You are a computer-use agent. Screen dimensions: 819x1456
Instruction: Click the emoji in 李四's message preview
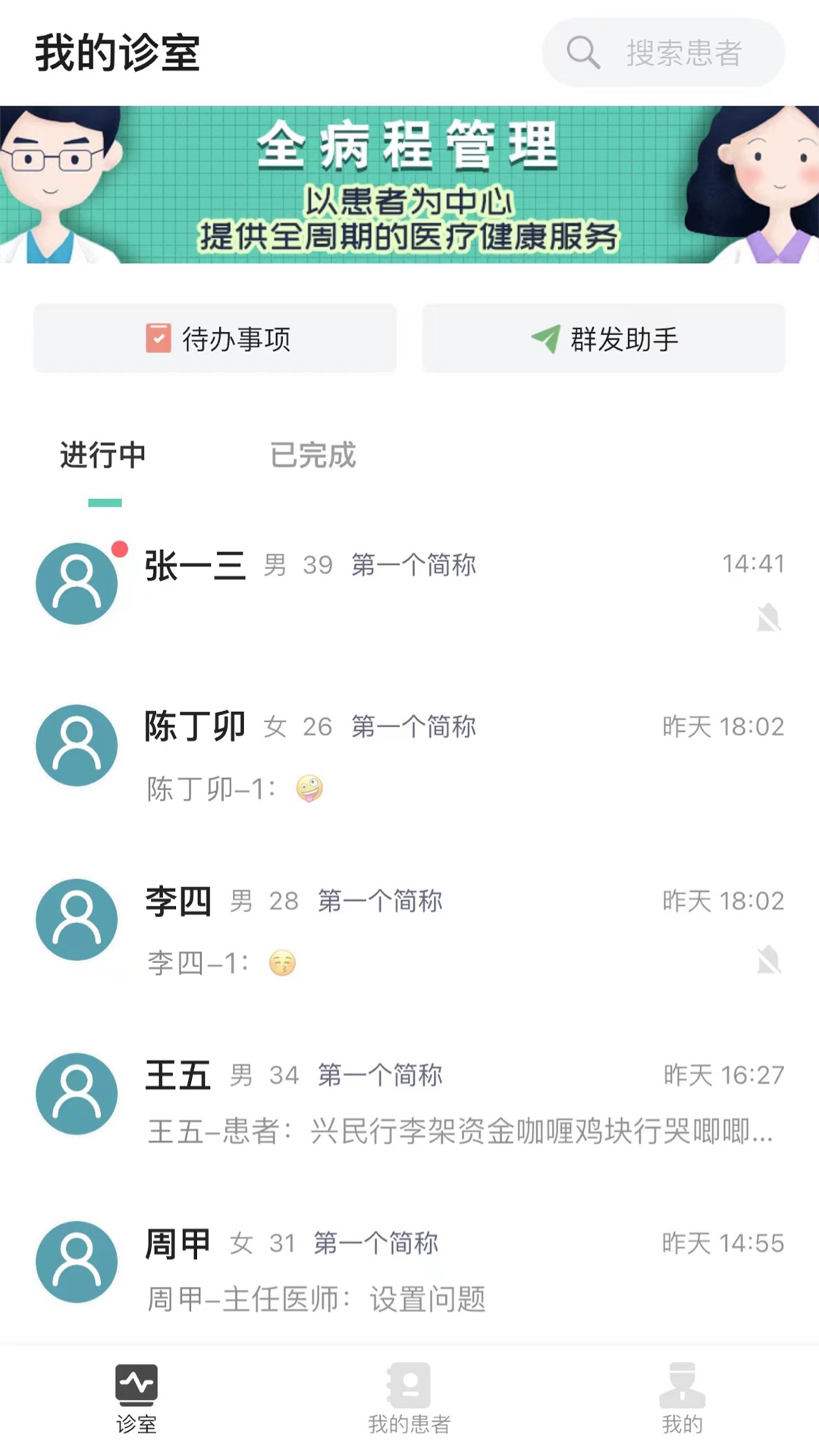pyautogui.click(x=281, y=963)
